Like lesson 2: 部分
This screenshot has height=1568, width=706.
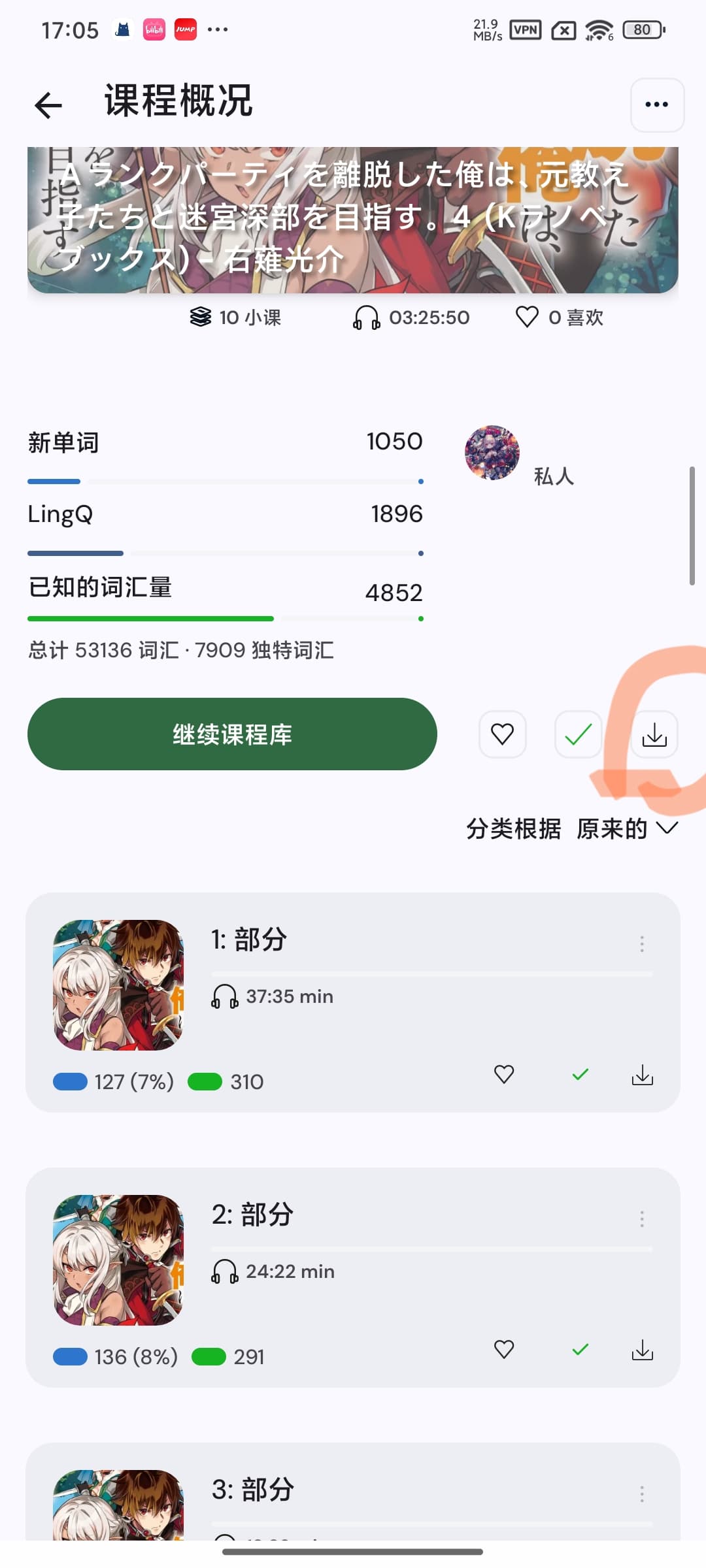pyautogui.click(x=504, y=1349)
